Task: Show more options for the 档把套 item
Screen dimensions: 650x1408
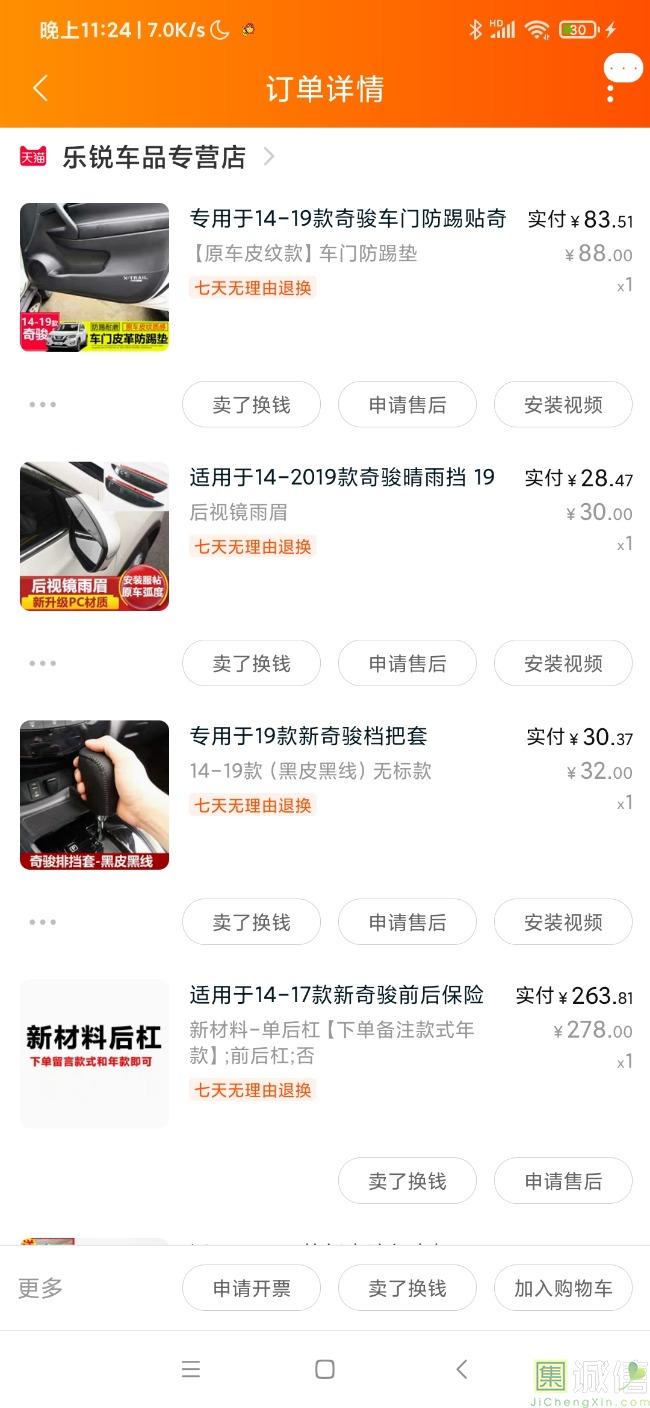Action: (43, 922)
